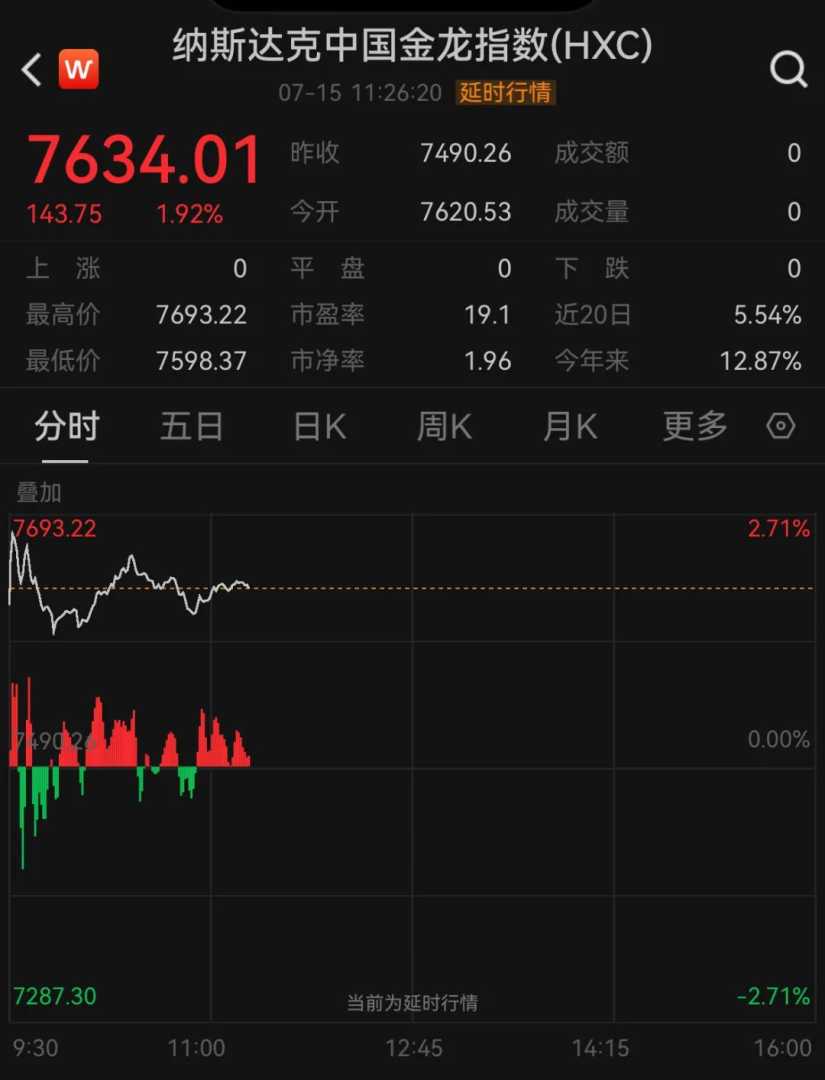The image size is (825, 1080).
Task: Open the 更多 chart options
Action: 695,427
